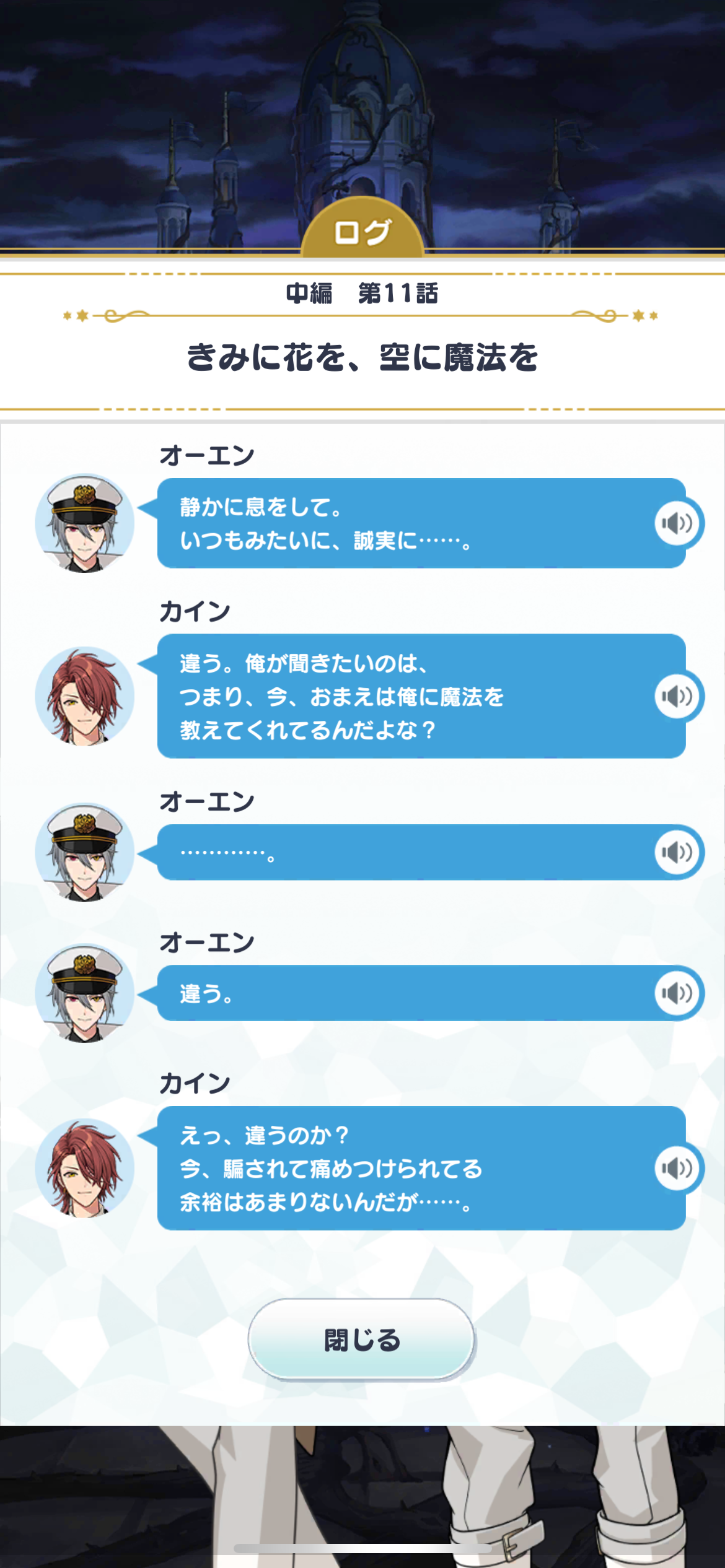Play voice for Owen's '静かに息をして' line

(677, 523)
